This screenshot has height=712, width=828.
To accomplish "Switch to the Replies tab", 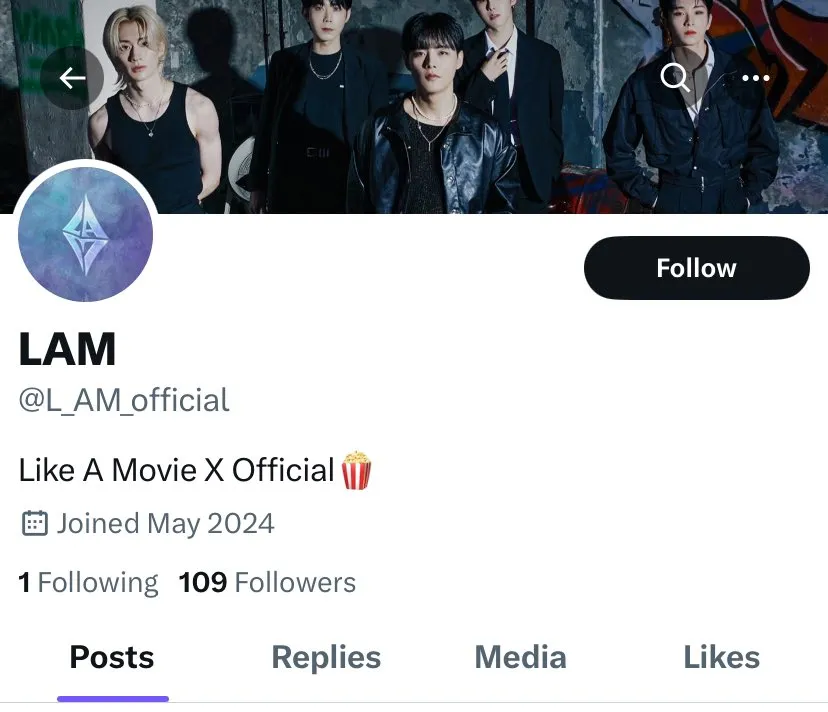I will click(x=326, y=658).
